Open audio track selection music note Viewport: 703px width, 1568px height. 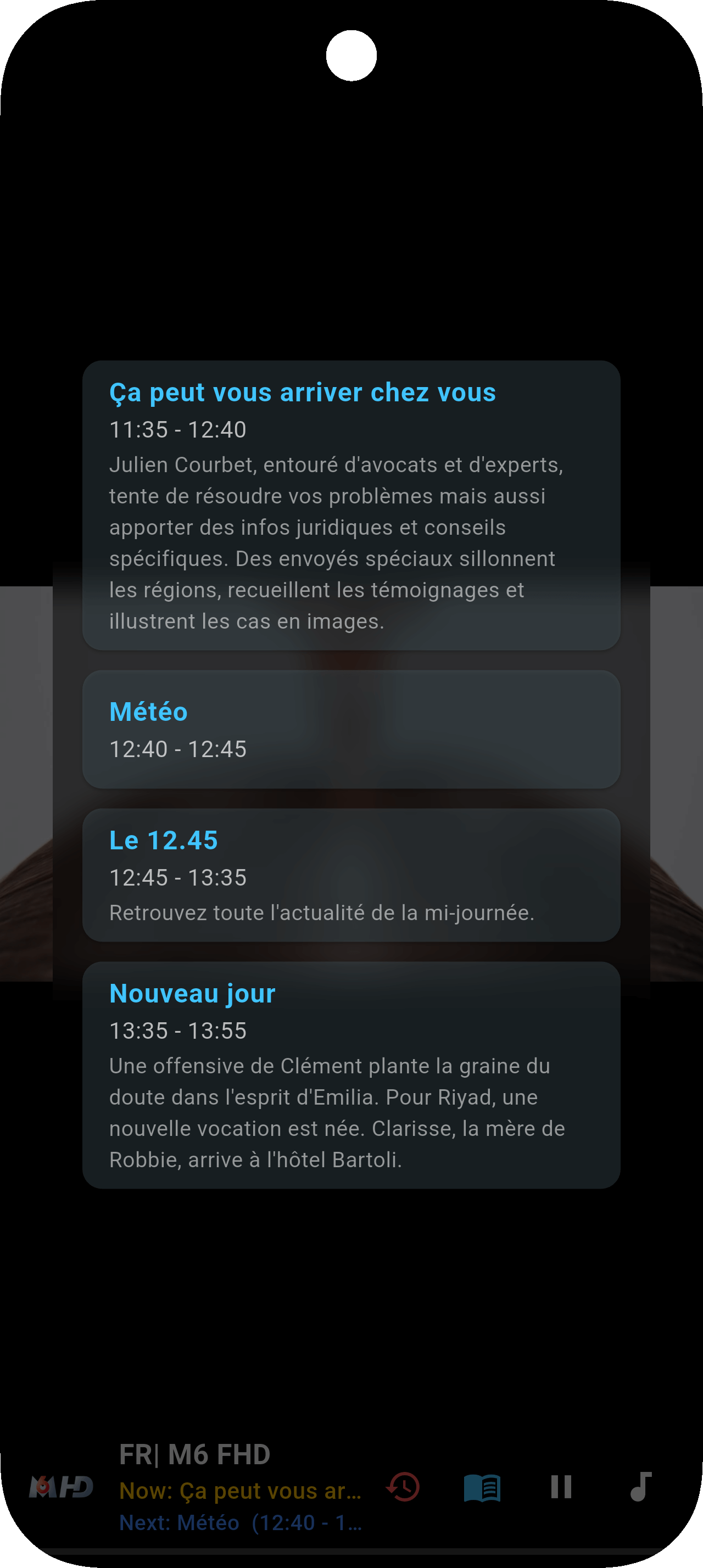coord(640,1487)
